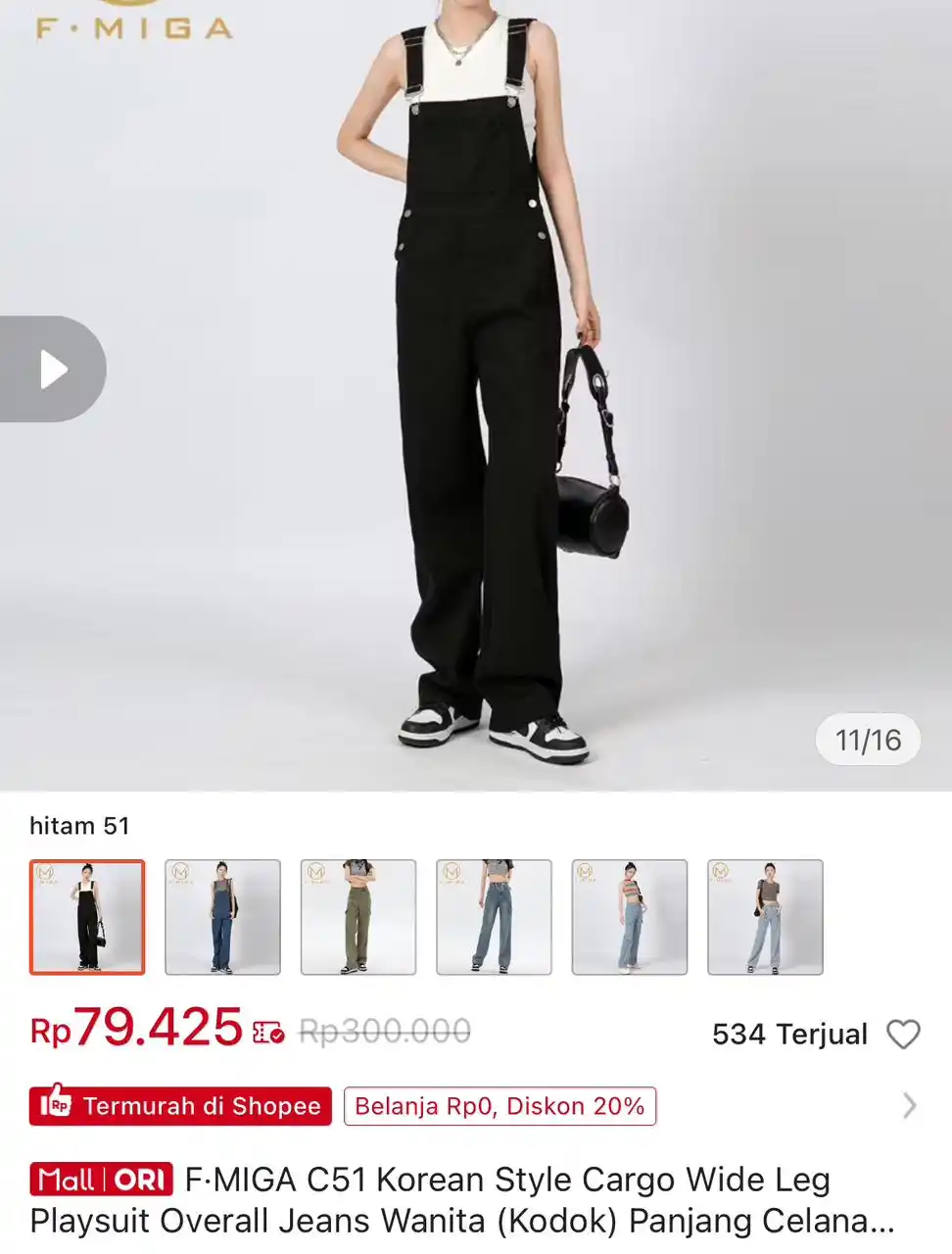The image size is (952, 1254).
Task: Open the full-screen product image
Action: 476,392
